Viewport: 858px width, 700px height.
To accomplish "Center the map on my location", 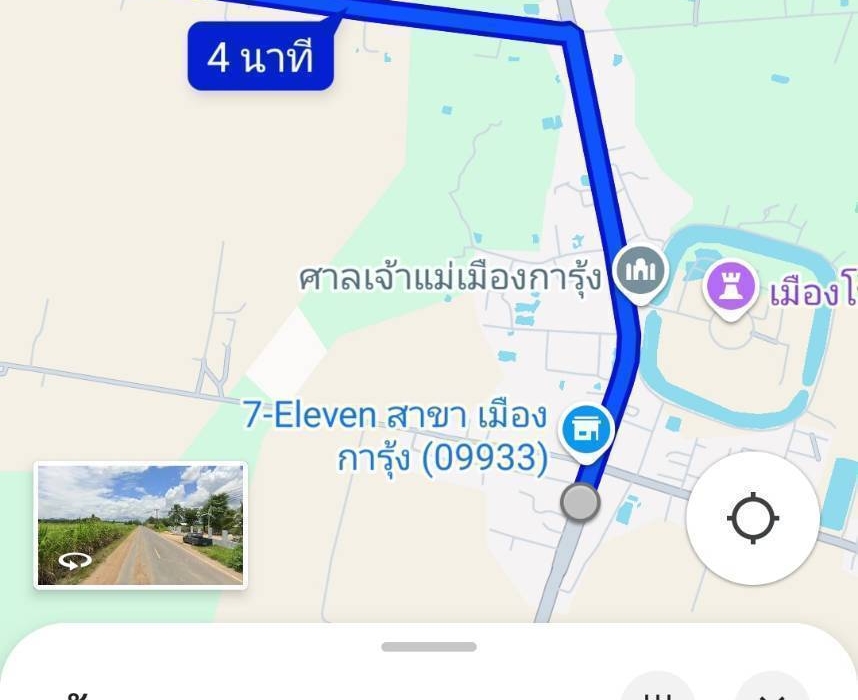I will point(753,519).
